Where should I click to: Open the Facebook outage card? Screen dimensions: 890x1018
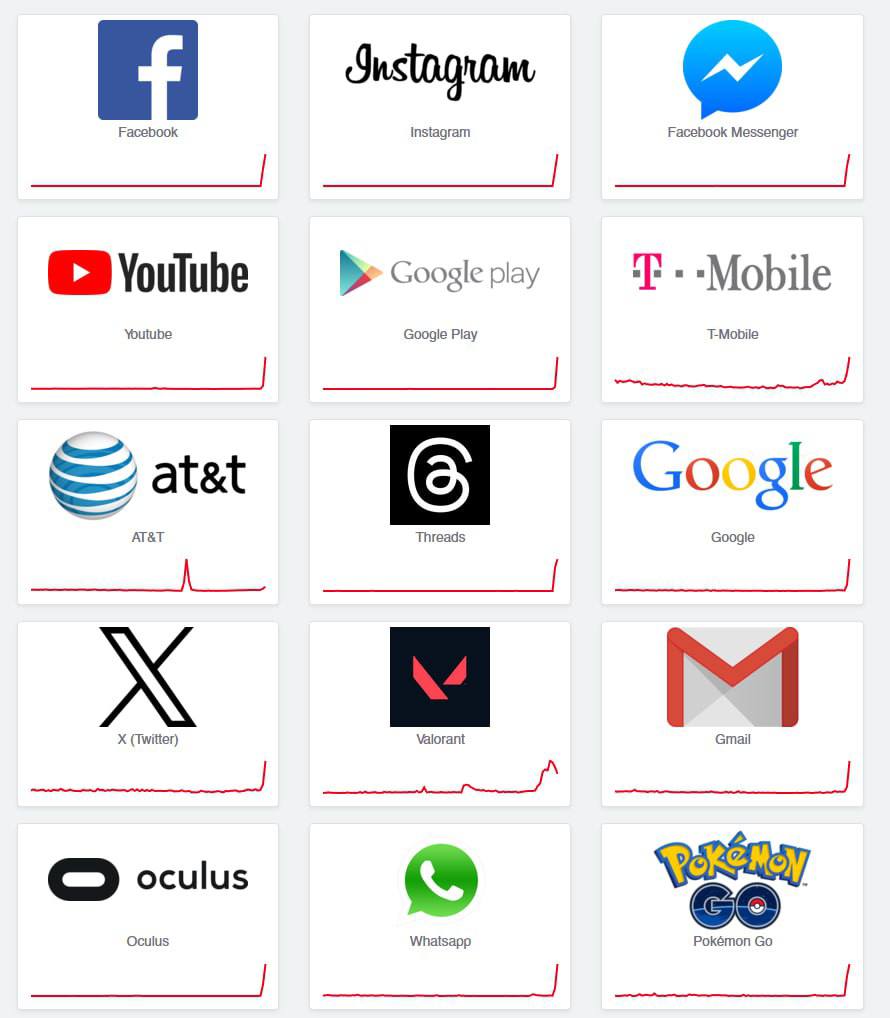tap(148, 106)
